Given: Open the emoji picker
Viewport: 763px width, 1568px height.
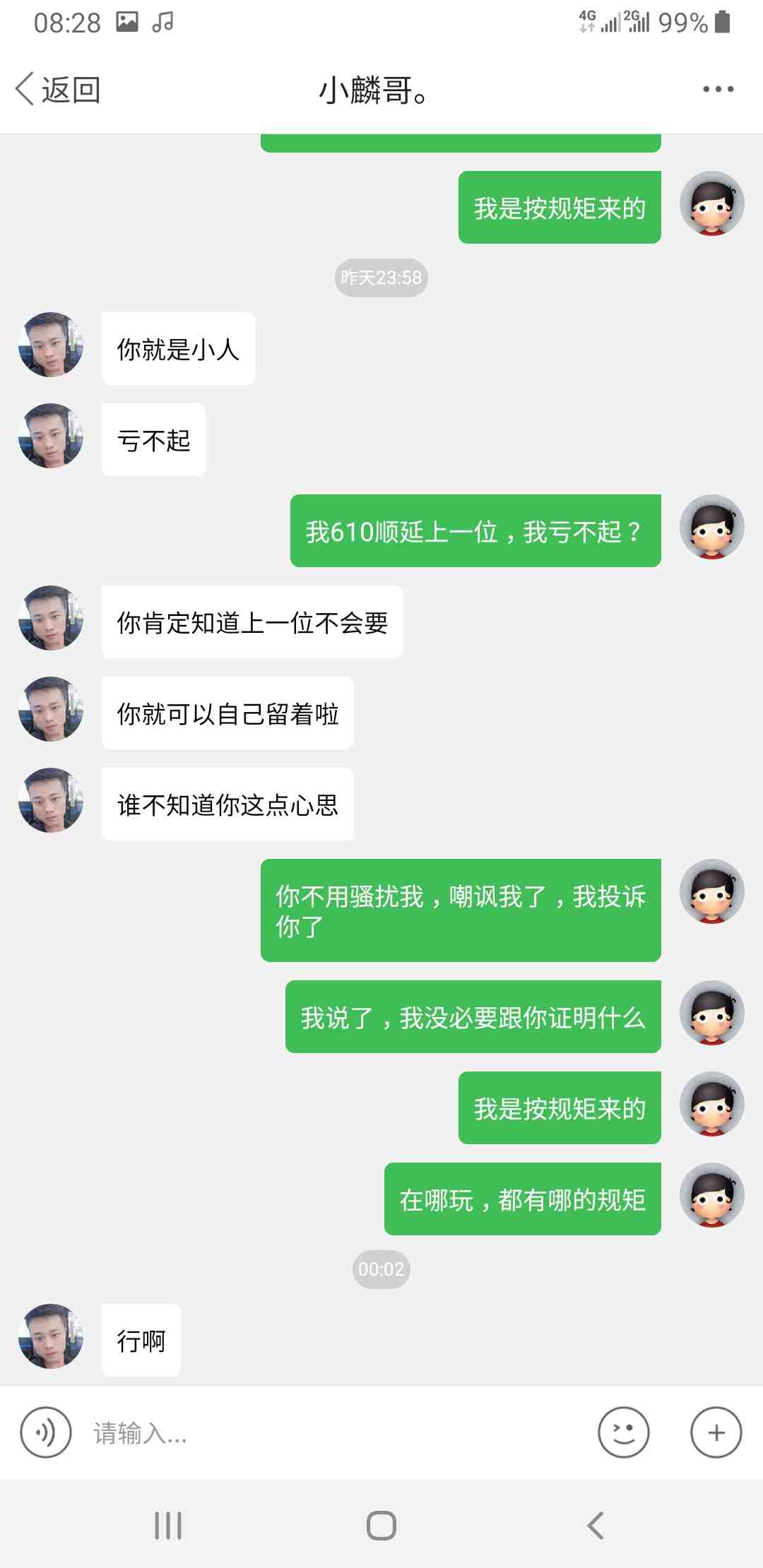Looking at the screenshot, I should coord(623,1432).
